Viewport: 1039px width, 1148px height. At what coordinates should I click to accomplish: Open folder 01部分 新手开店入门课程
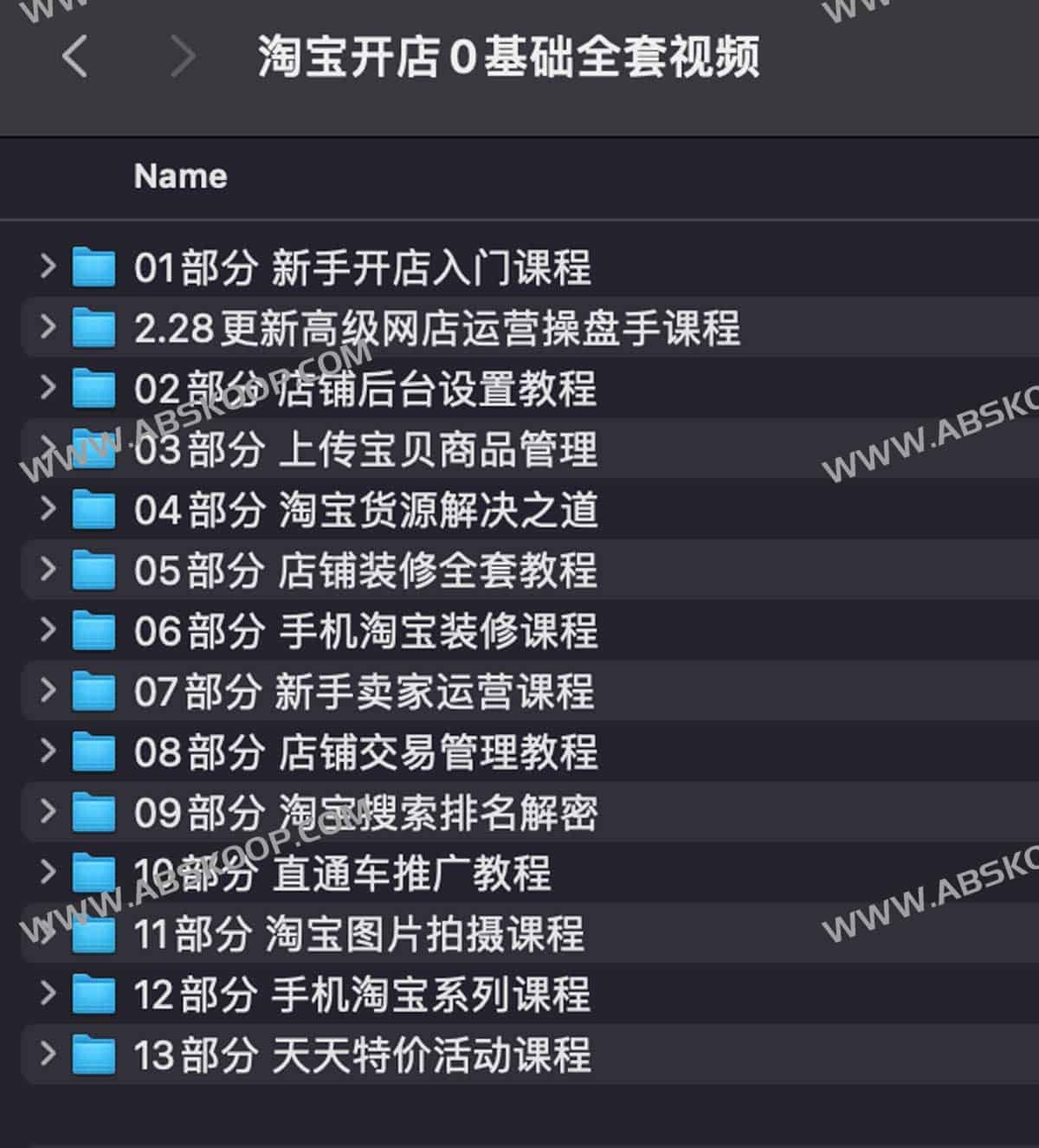pos(362,267)
